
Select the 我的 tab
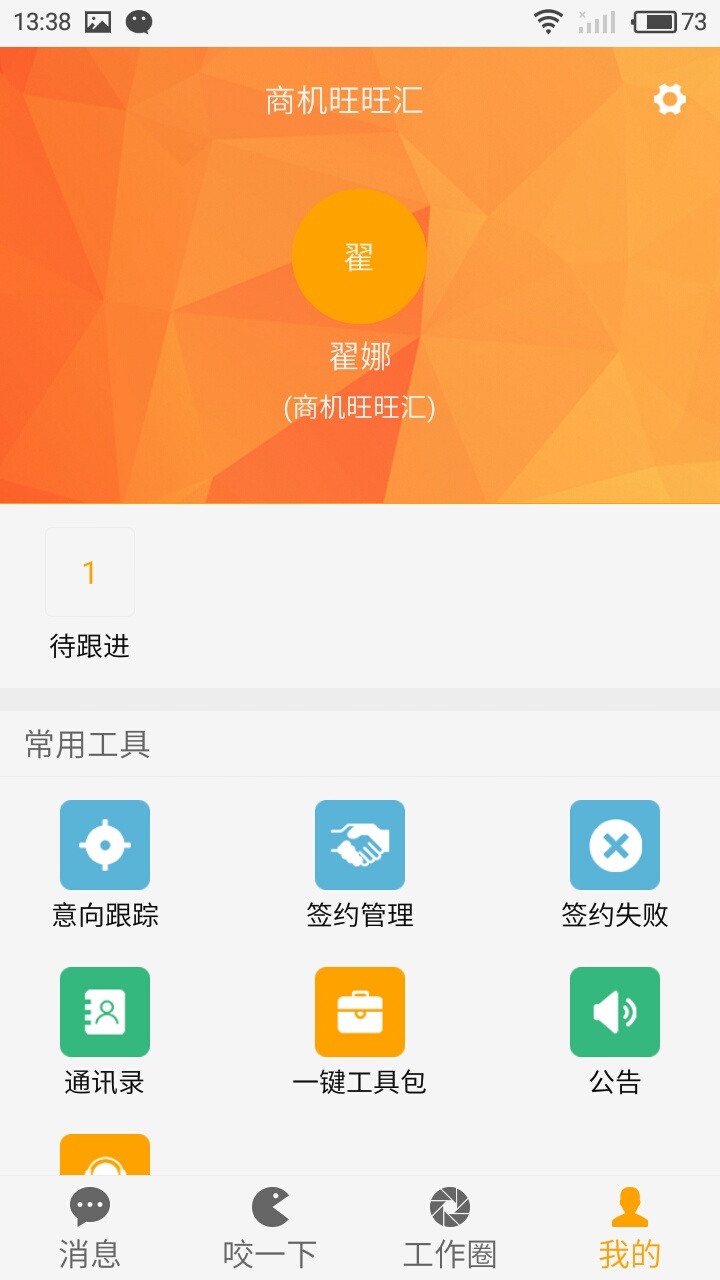click(630, 1227)
